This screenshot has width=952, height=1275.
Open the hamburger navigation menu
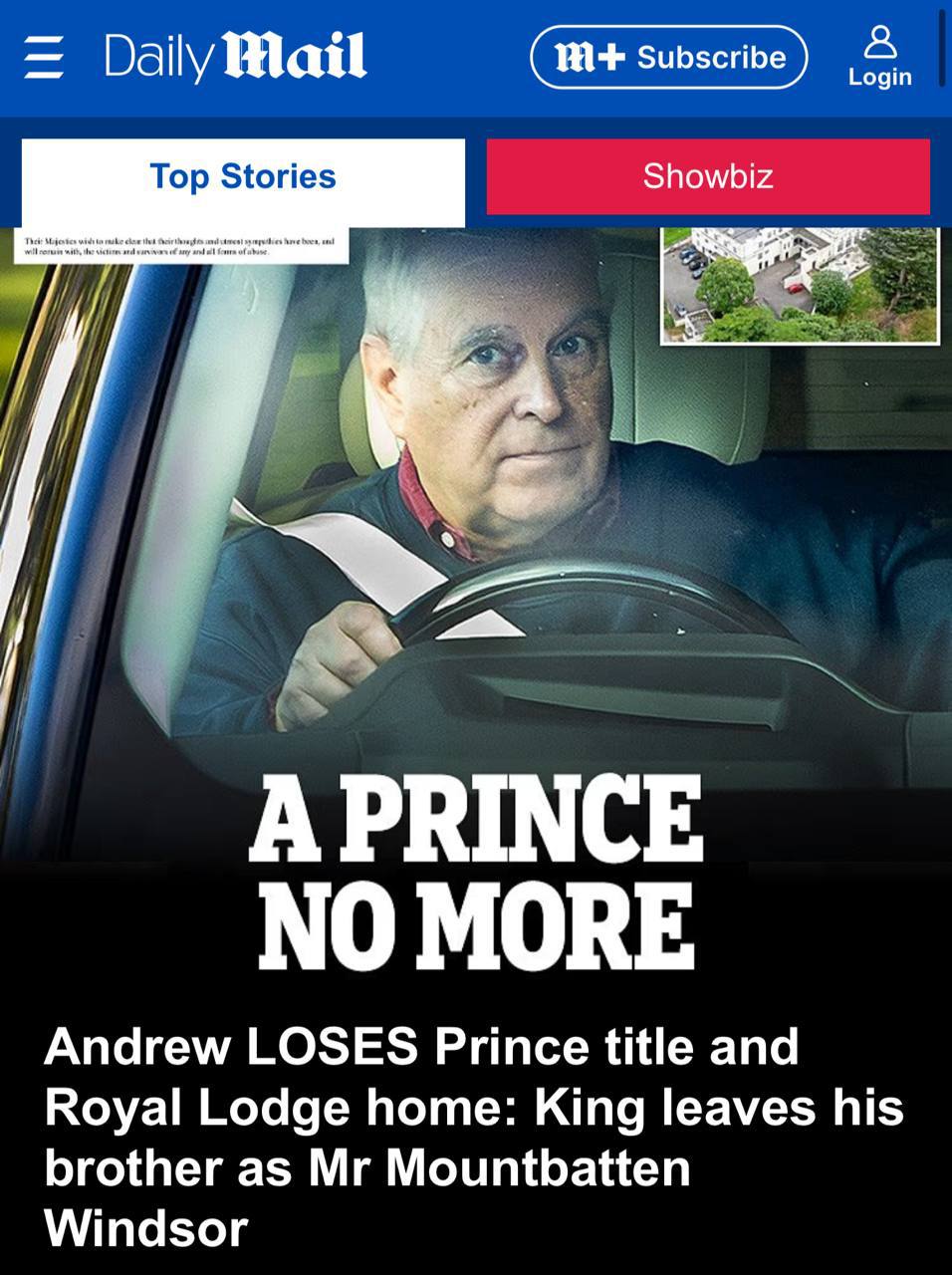(43, 57)
